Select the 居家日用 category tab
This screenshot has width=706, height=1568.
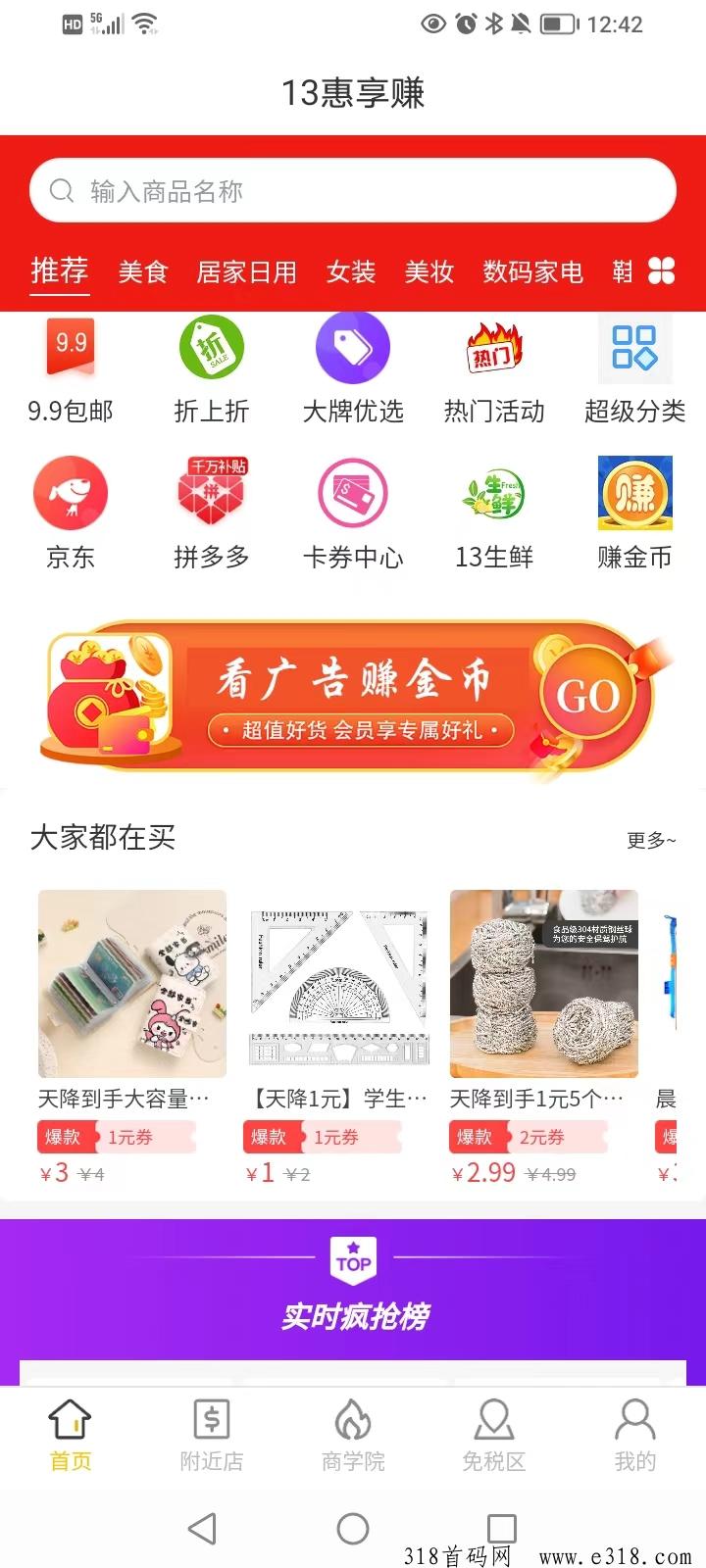pyautogui.click(x=247, y=271)
